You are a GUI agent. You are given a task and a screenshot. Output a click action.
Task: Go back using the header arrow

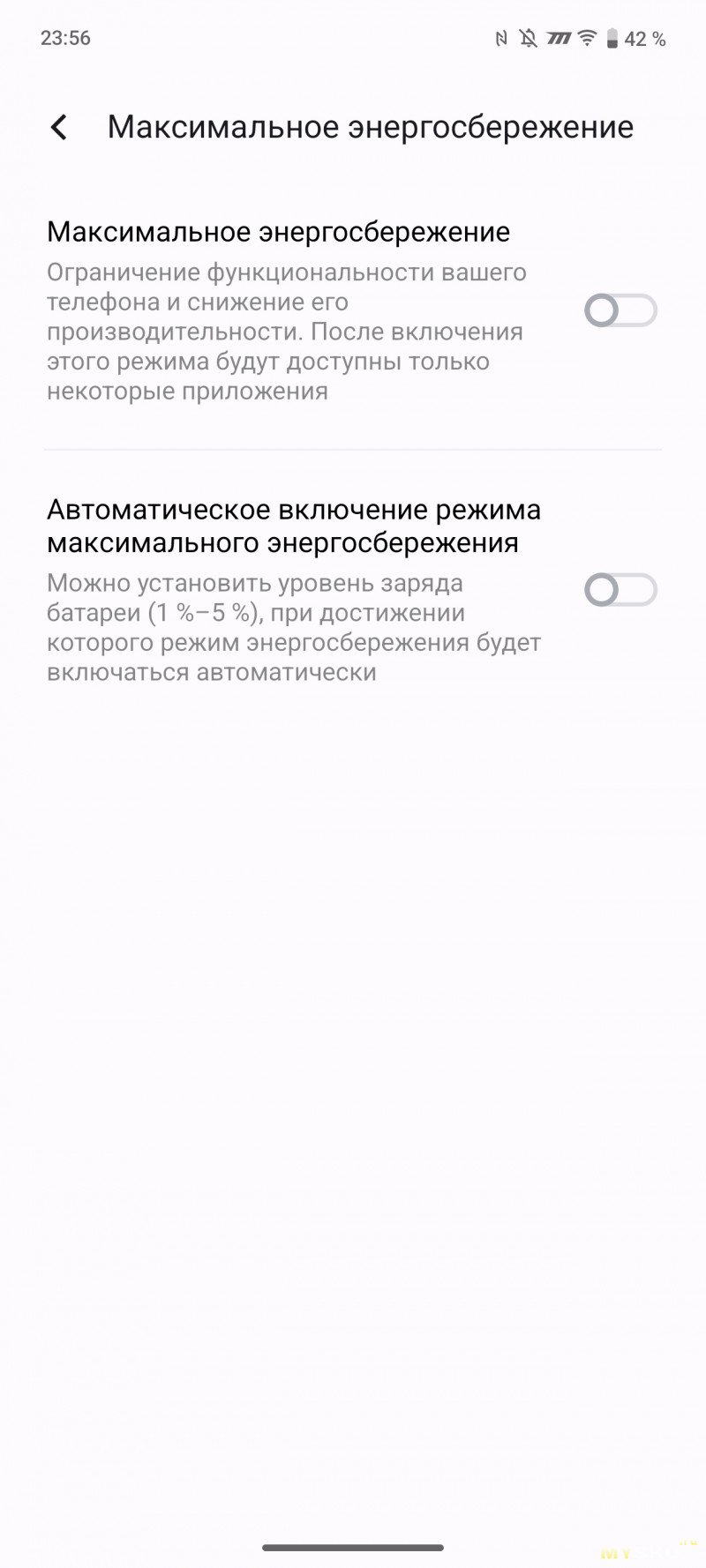pyautogui.click(x=59, y=127)
